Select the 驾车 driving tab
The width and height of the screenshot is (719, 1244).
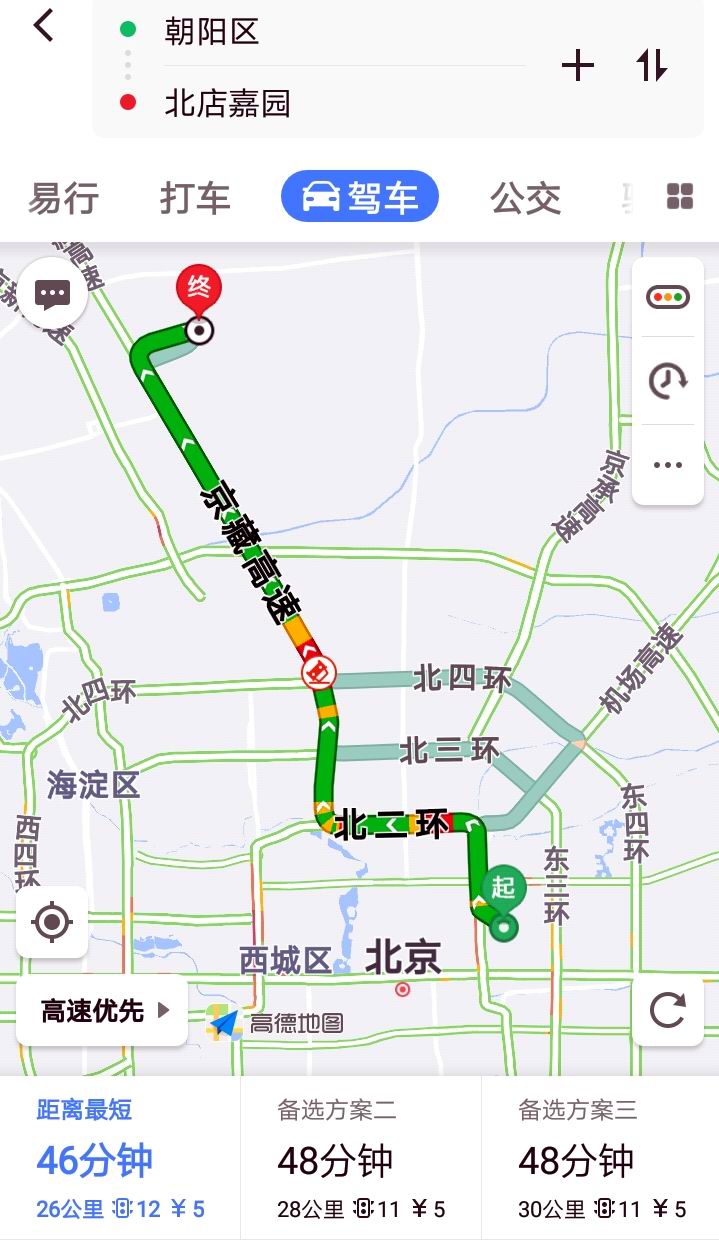pos(360,197)
